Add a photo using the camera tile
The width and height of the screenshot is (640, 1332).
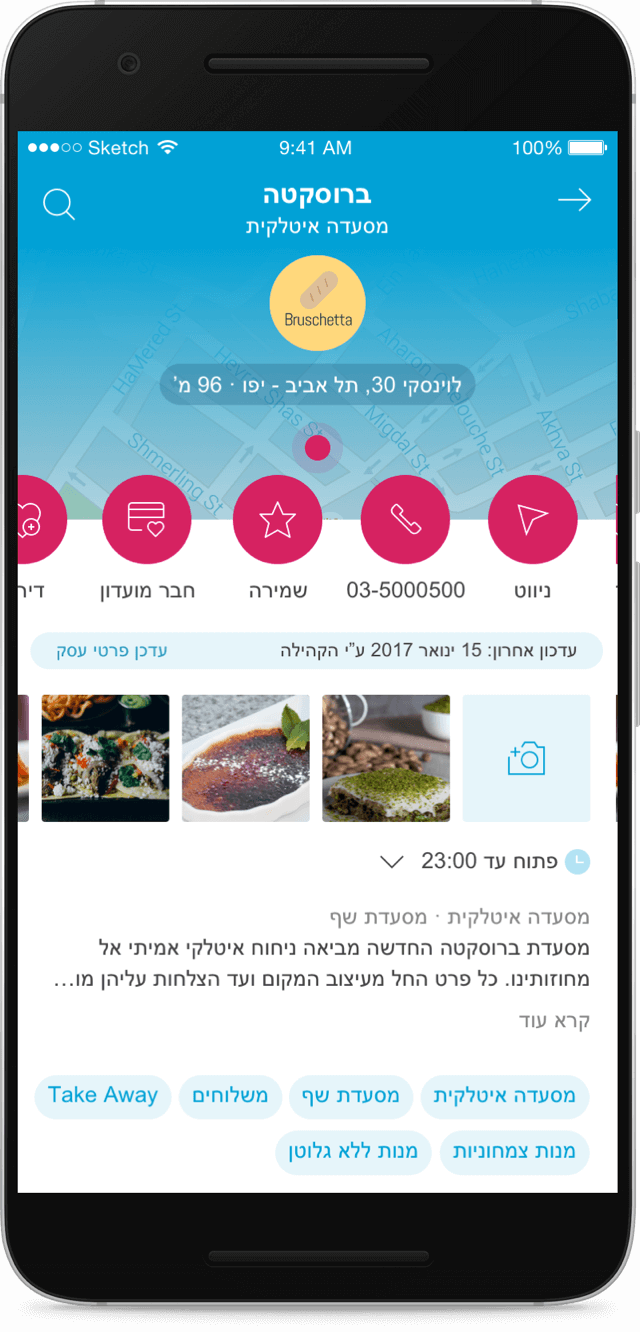click(x=526, y=758)
